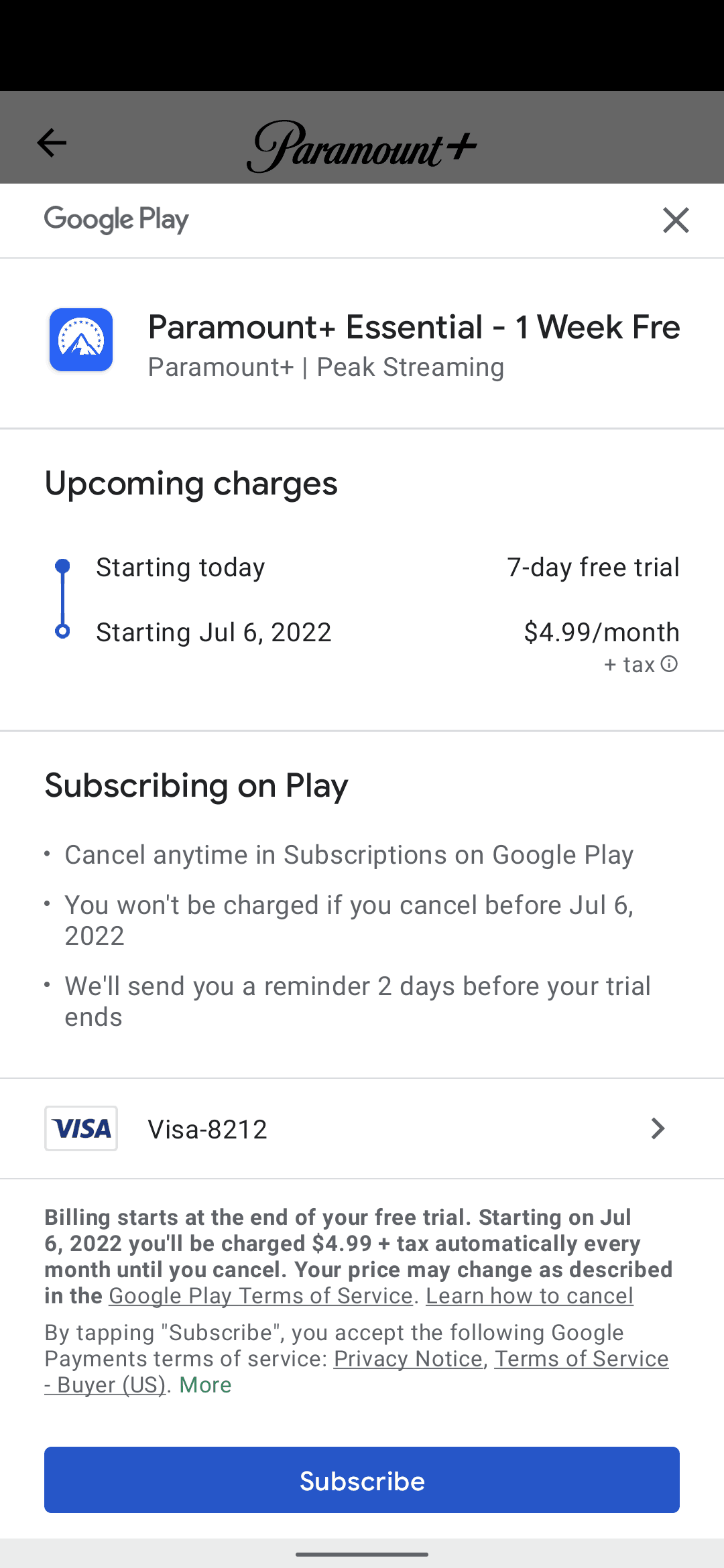Open Google Play Terms of Service link

click(260, 1296)
